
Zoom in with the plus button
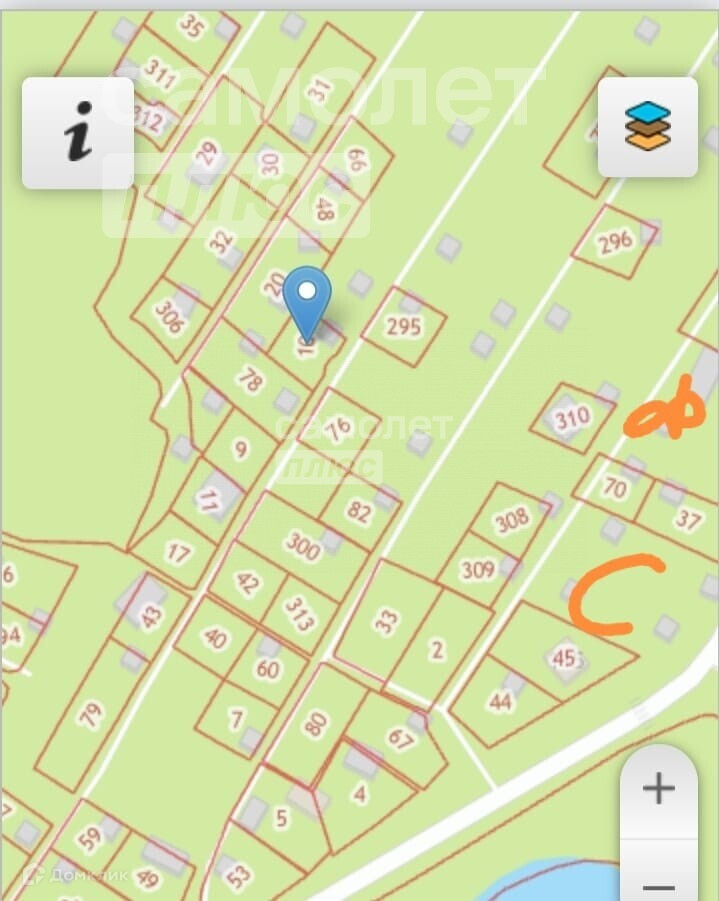[x=658, y=790]
